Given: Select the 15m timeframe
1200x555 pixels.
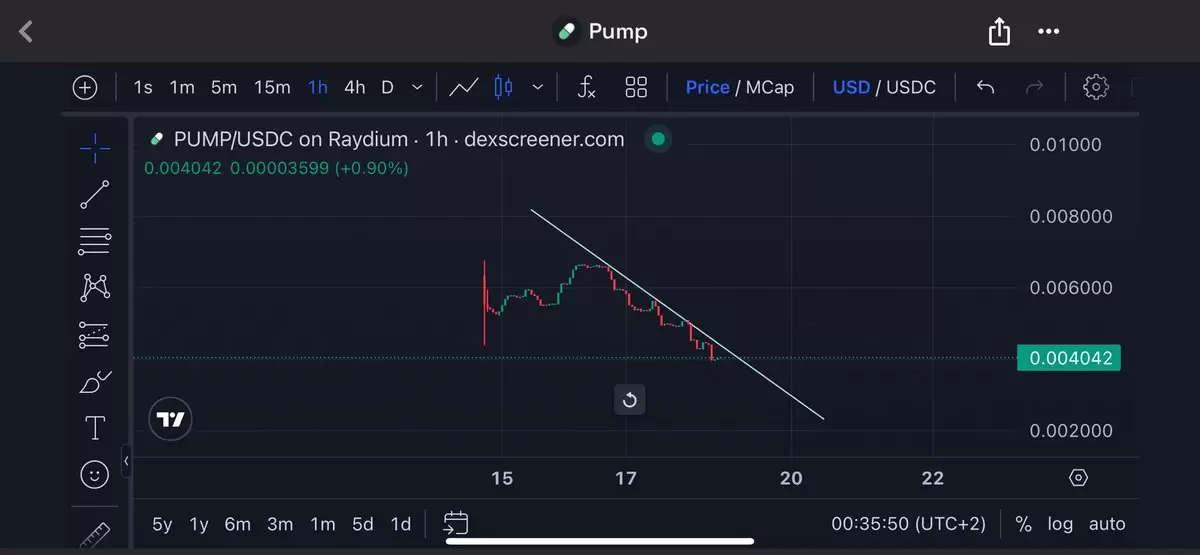Looking at the screenshot, I should (x=272, y=87).
